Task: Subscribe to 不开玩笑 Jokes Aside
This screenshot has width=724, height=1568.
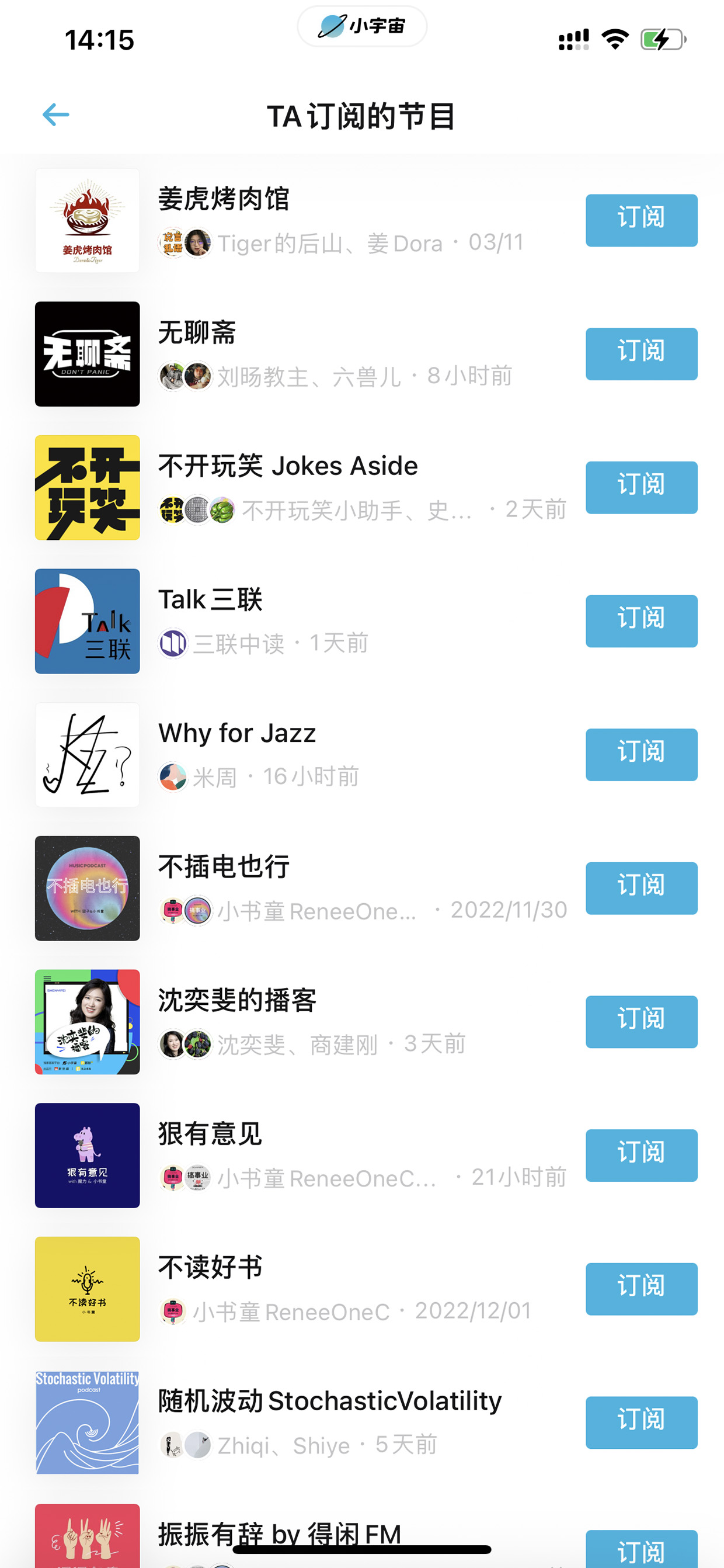Action: [641, 488]
